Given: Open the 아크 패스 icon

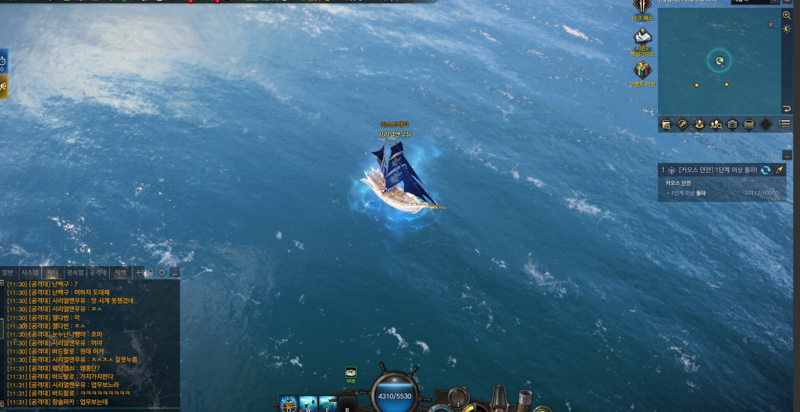Looking at the screenshot, I should tap(641, 10).
